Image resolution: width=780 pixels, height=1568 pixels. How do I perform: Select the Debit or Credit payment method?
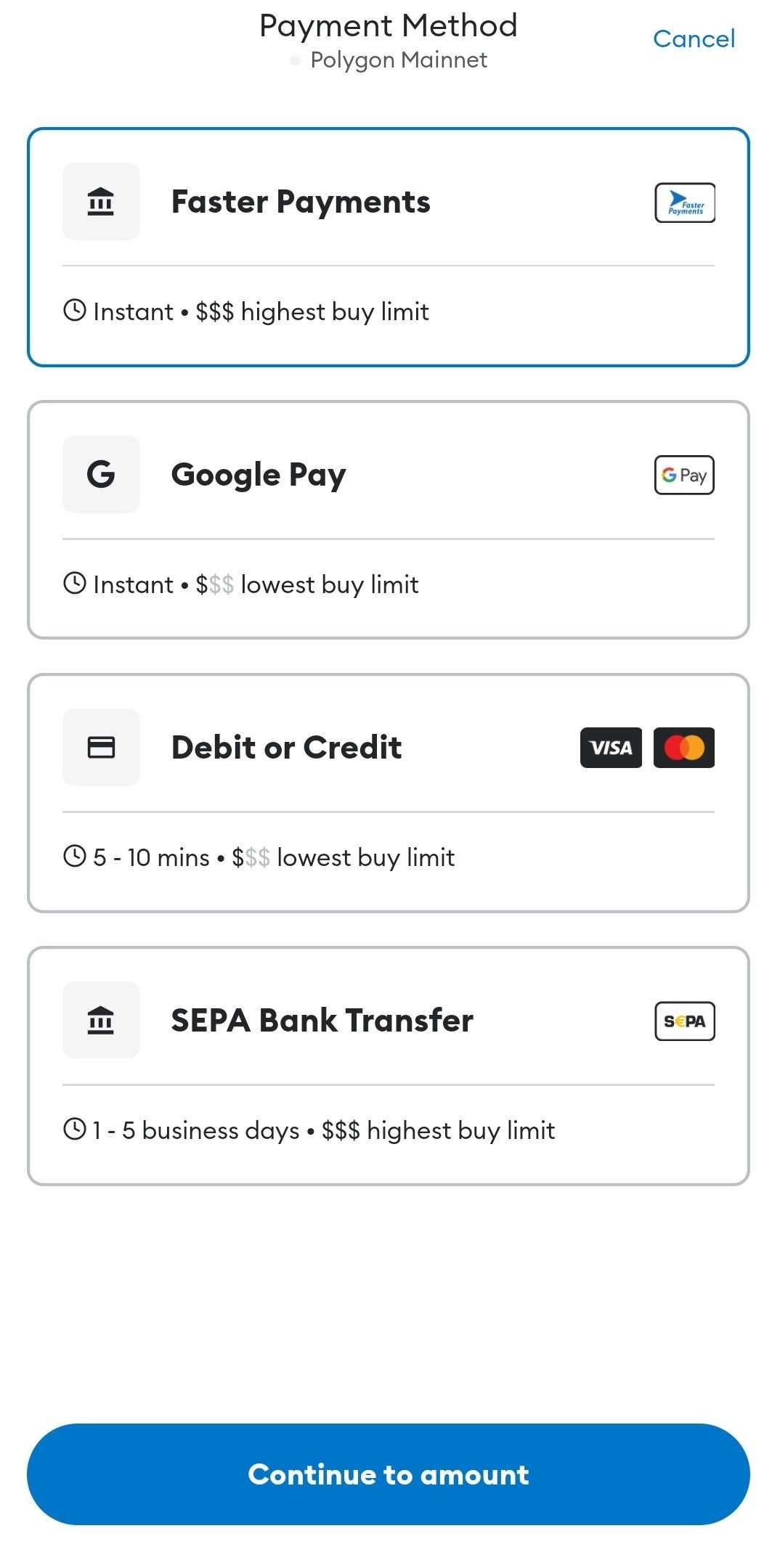tap(389, 791)
